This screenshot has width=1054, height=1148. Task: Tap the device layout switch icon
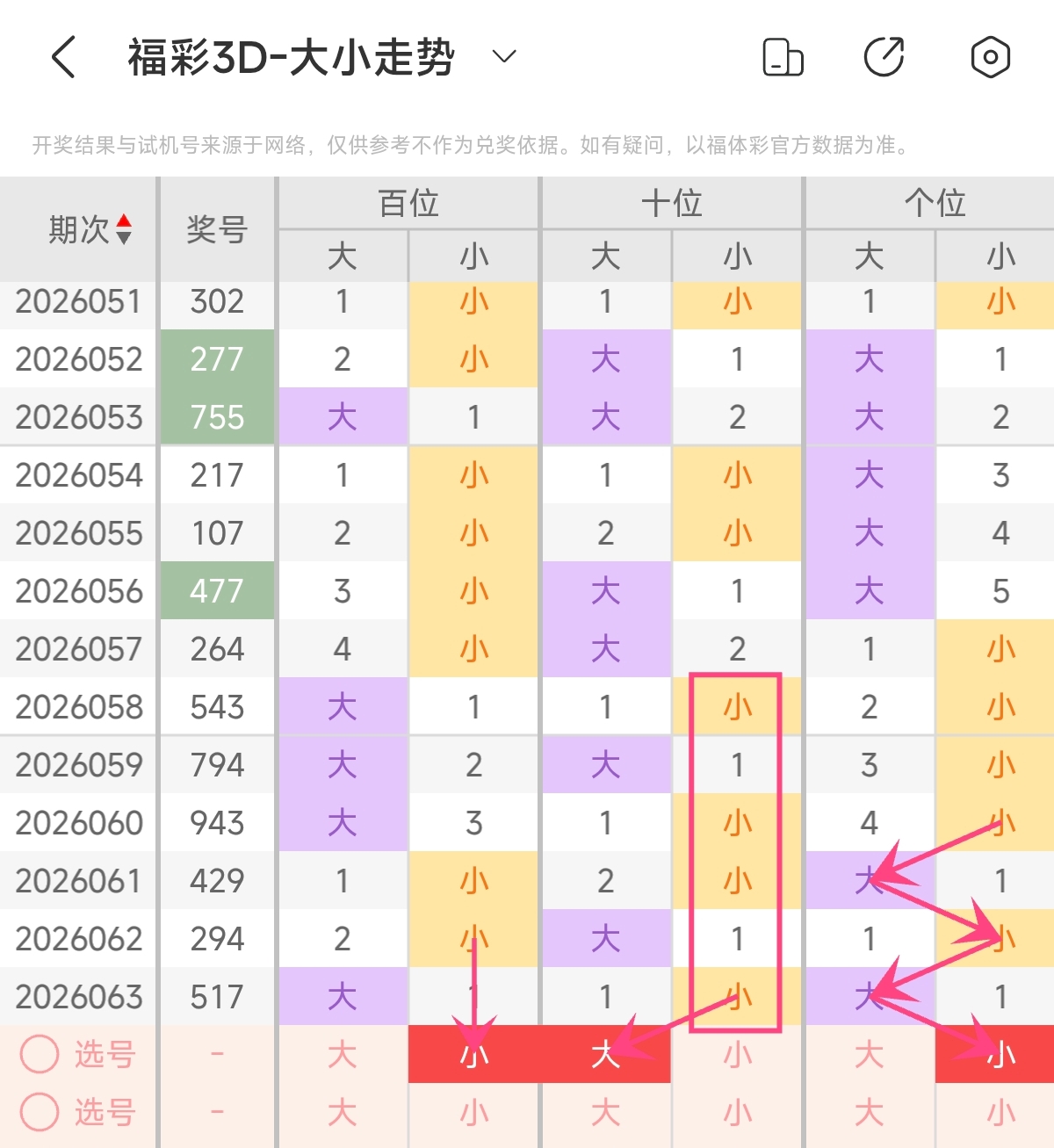(782, 58)
